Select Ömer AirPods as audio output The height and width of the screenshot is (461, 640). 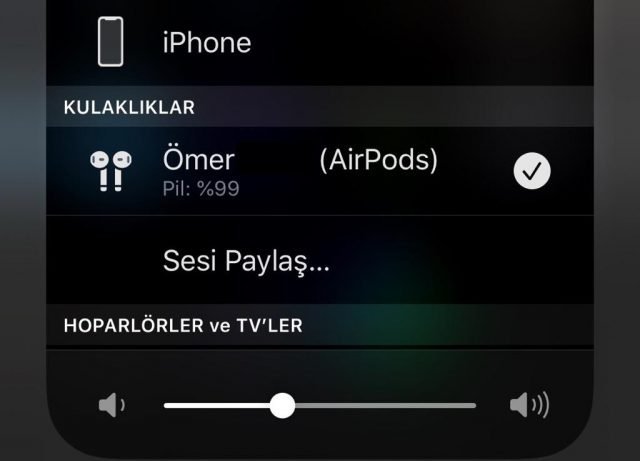pyautogui.click(x=300, y=170)
